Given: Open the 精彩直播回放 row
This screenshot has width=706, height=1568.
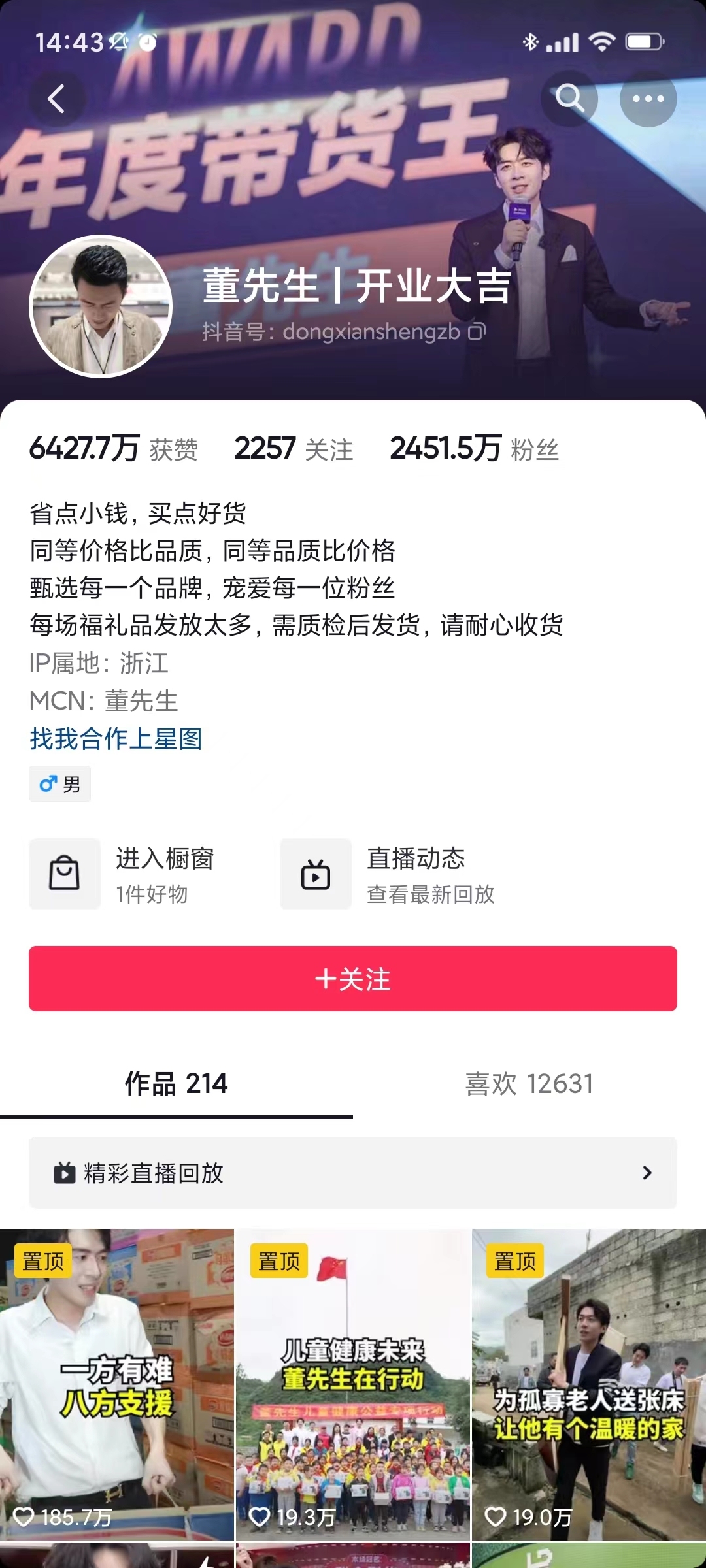Looking at the screenshot, I should point(353,1173).
